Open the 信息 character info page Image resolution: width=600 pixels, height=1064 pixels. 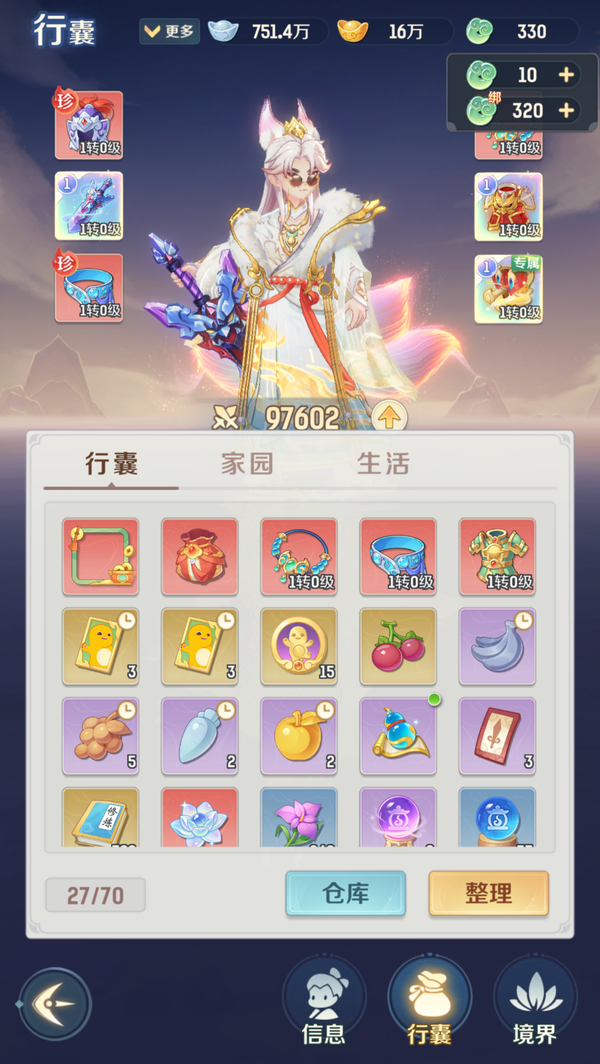[323, 1002]
